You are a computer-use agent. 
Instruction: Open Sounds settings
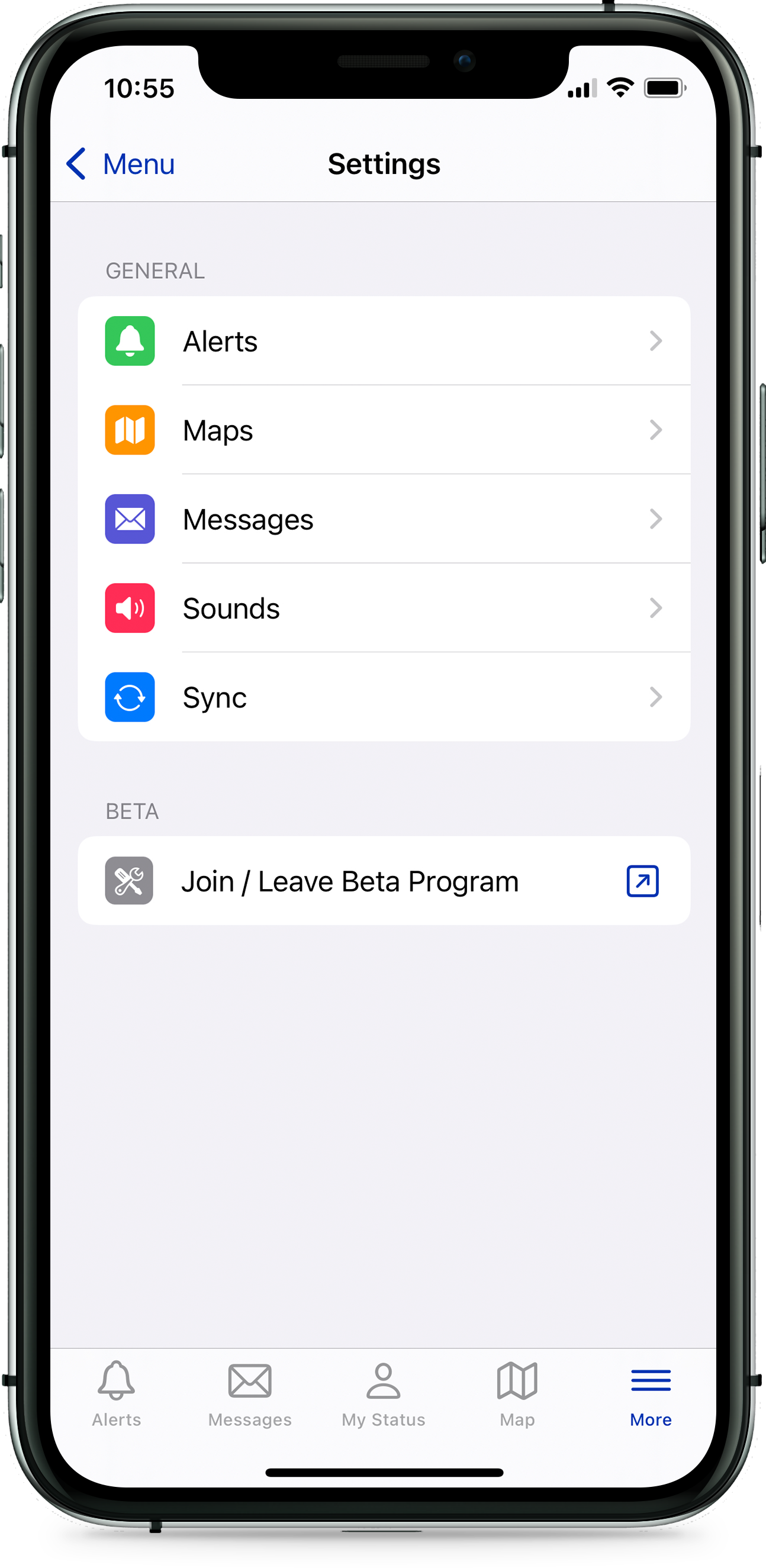pyautogui.click(x=384, y=608)
